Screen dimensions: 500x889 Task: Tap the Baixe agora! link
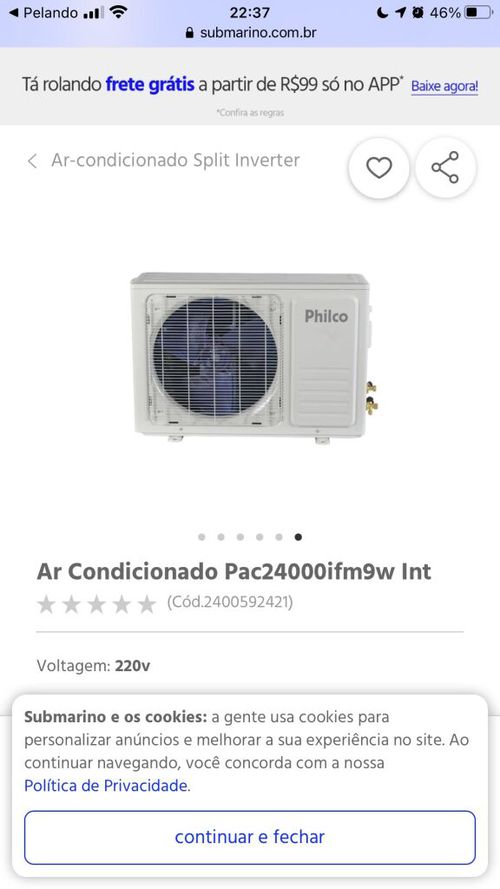tap(444, 86)
